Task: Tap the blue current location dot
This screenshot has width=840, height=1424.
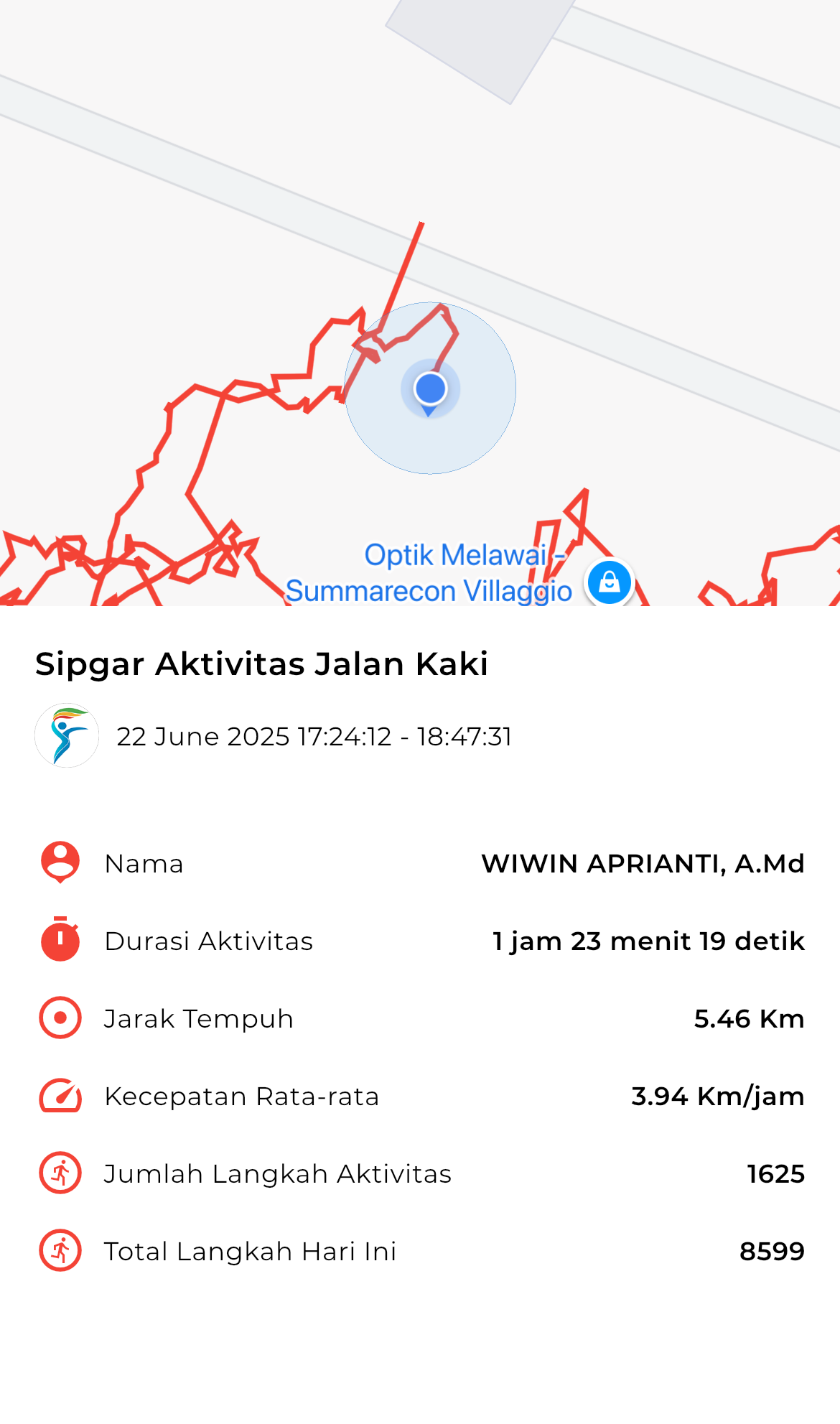Action: tap(430, 388)
